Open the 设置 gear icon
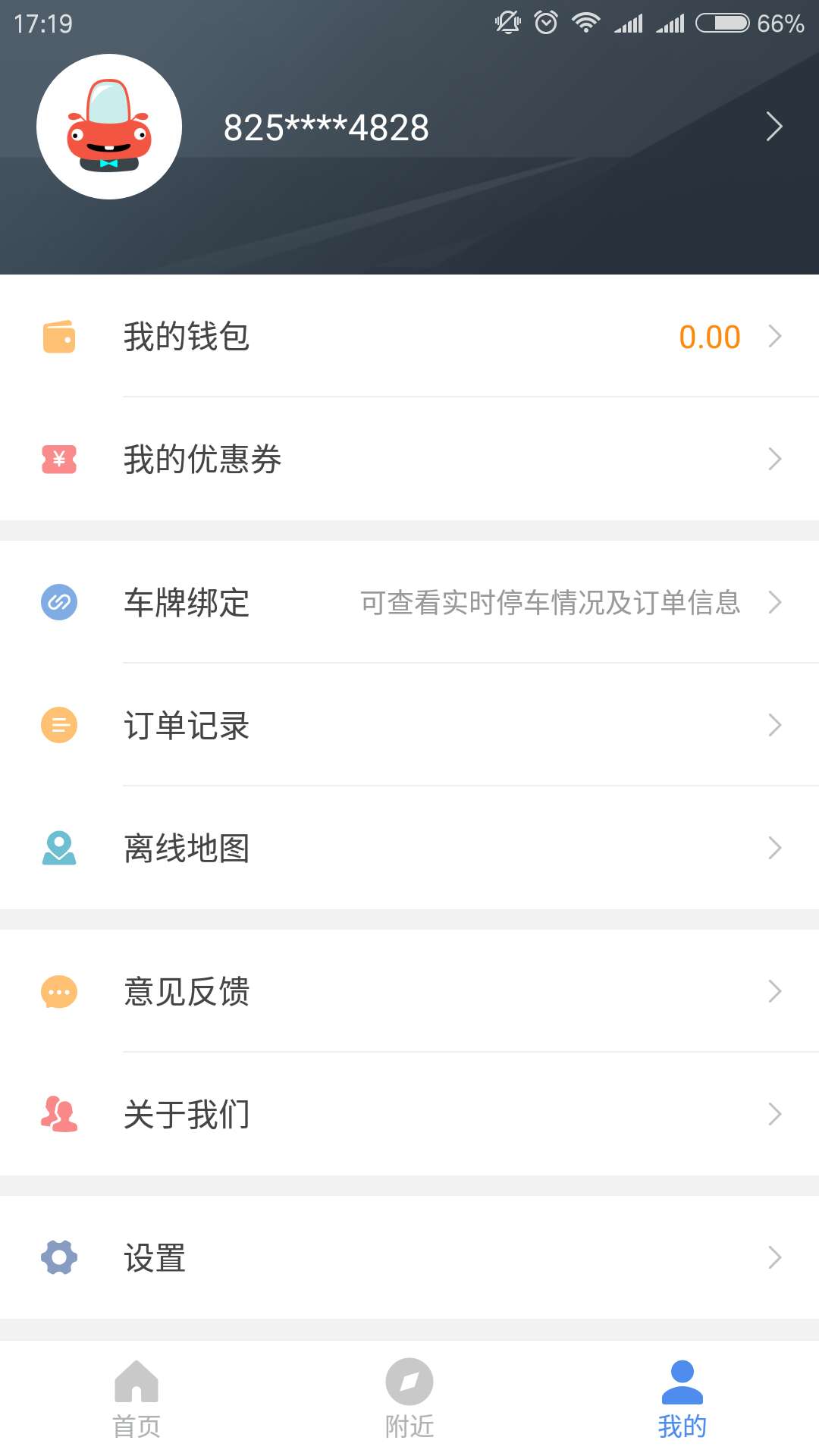 [58, 1257]
